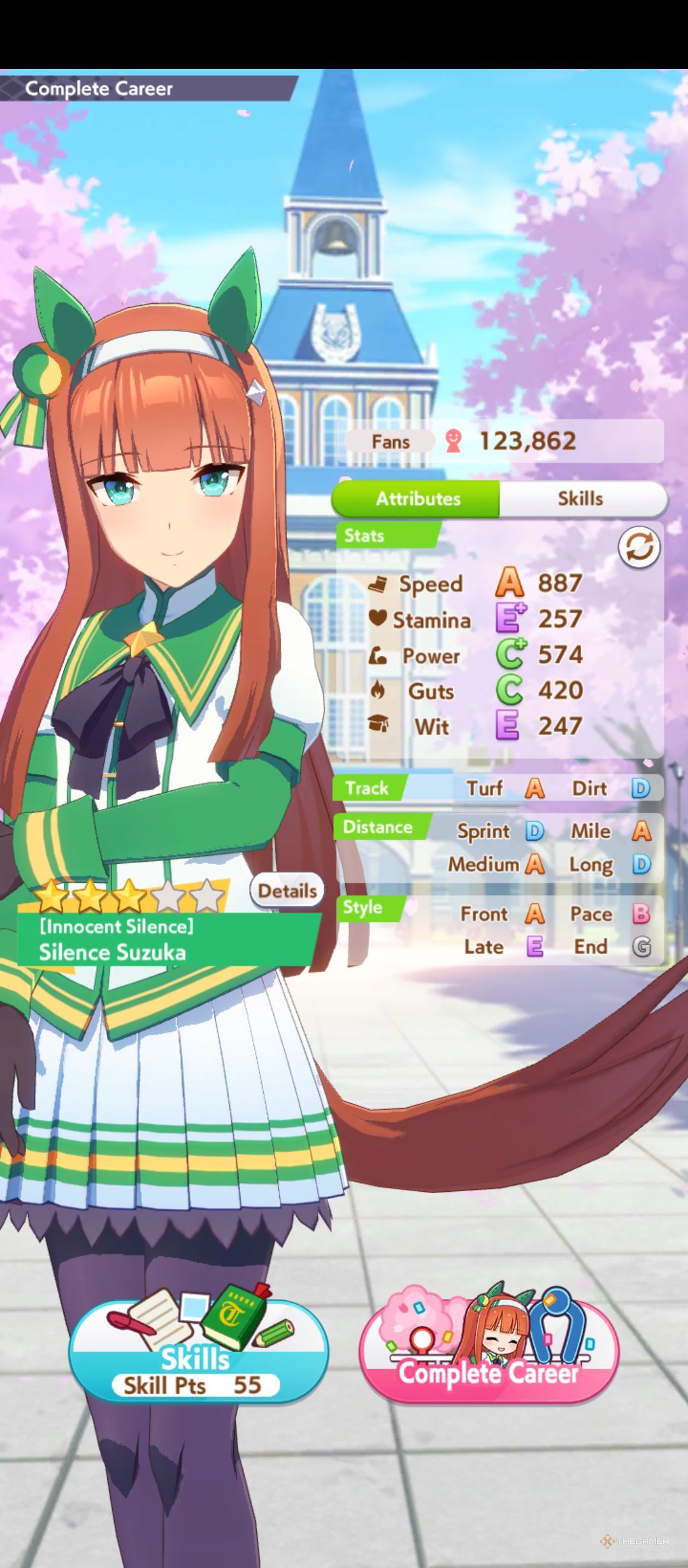
Task: Tap the stats refresh toggle icon
Action: 639,547
